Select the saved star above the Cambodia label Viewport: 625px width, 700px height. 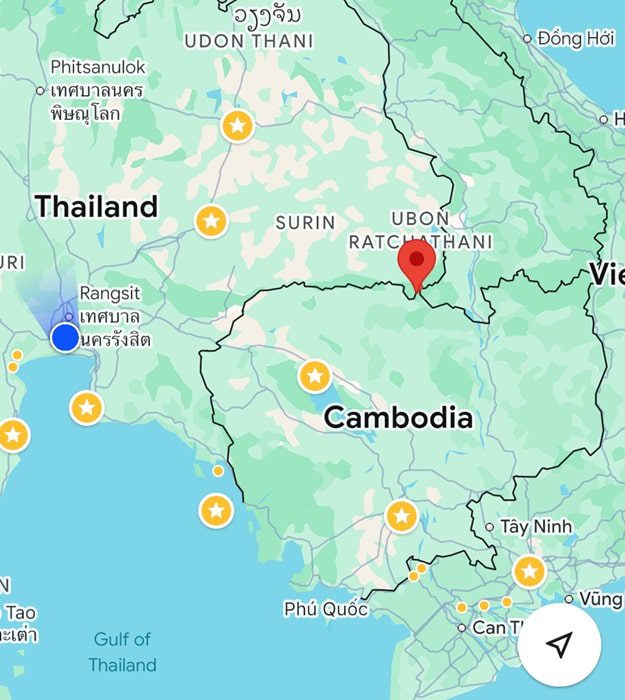pos(315,376)
